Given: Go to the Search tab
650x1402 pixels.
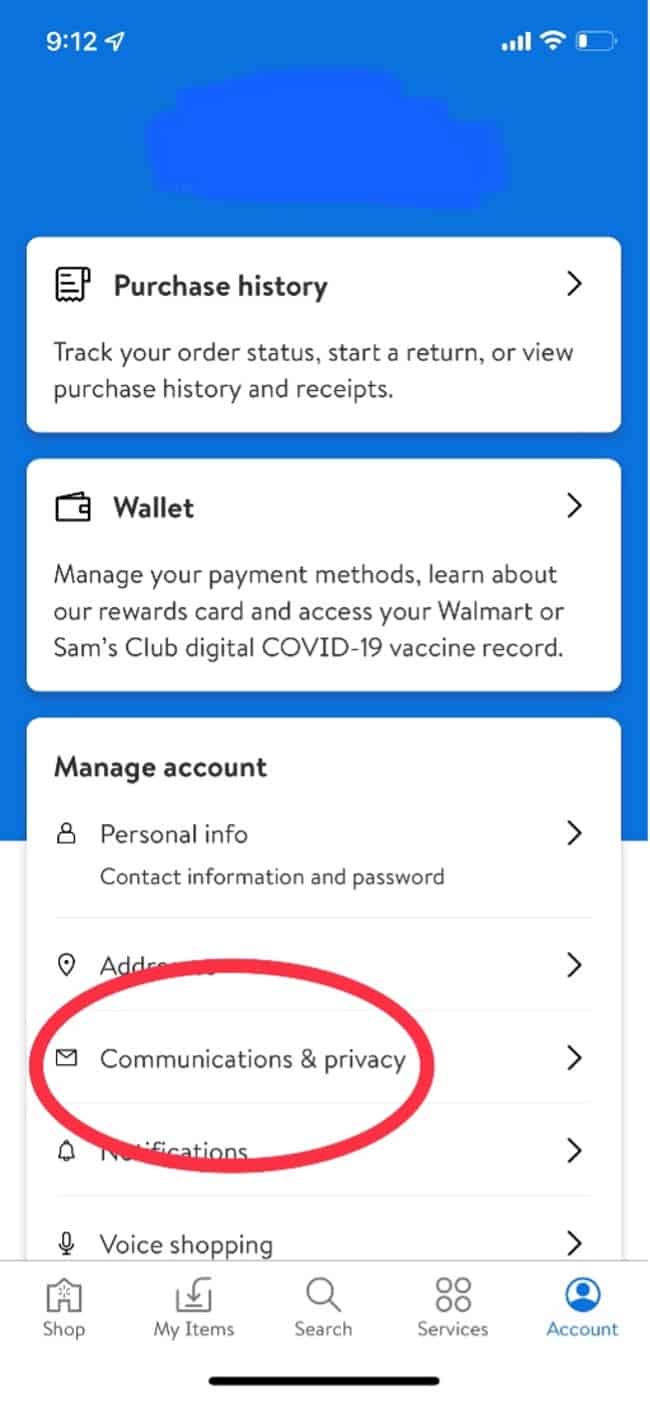Looking at the screenshot, I should [x=323, y=1308].
